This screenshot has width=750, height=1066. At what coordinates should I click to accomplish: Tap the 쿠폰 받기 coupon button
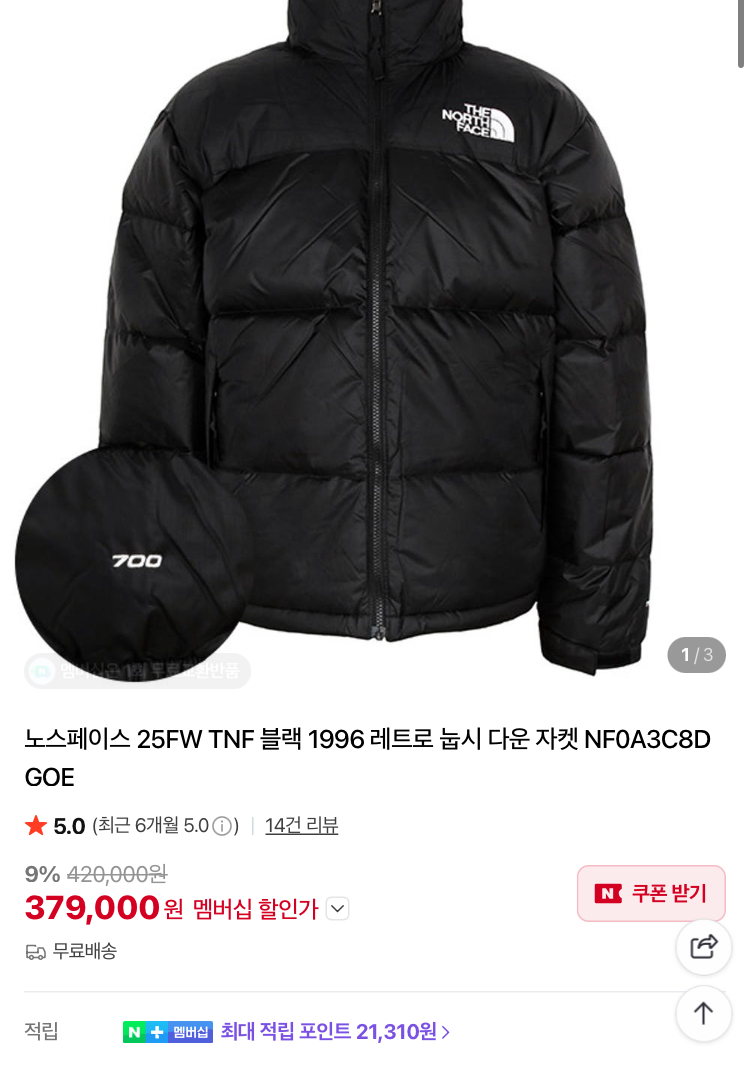click(651, 893)
